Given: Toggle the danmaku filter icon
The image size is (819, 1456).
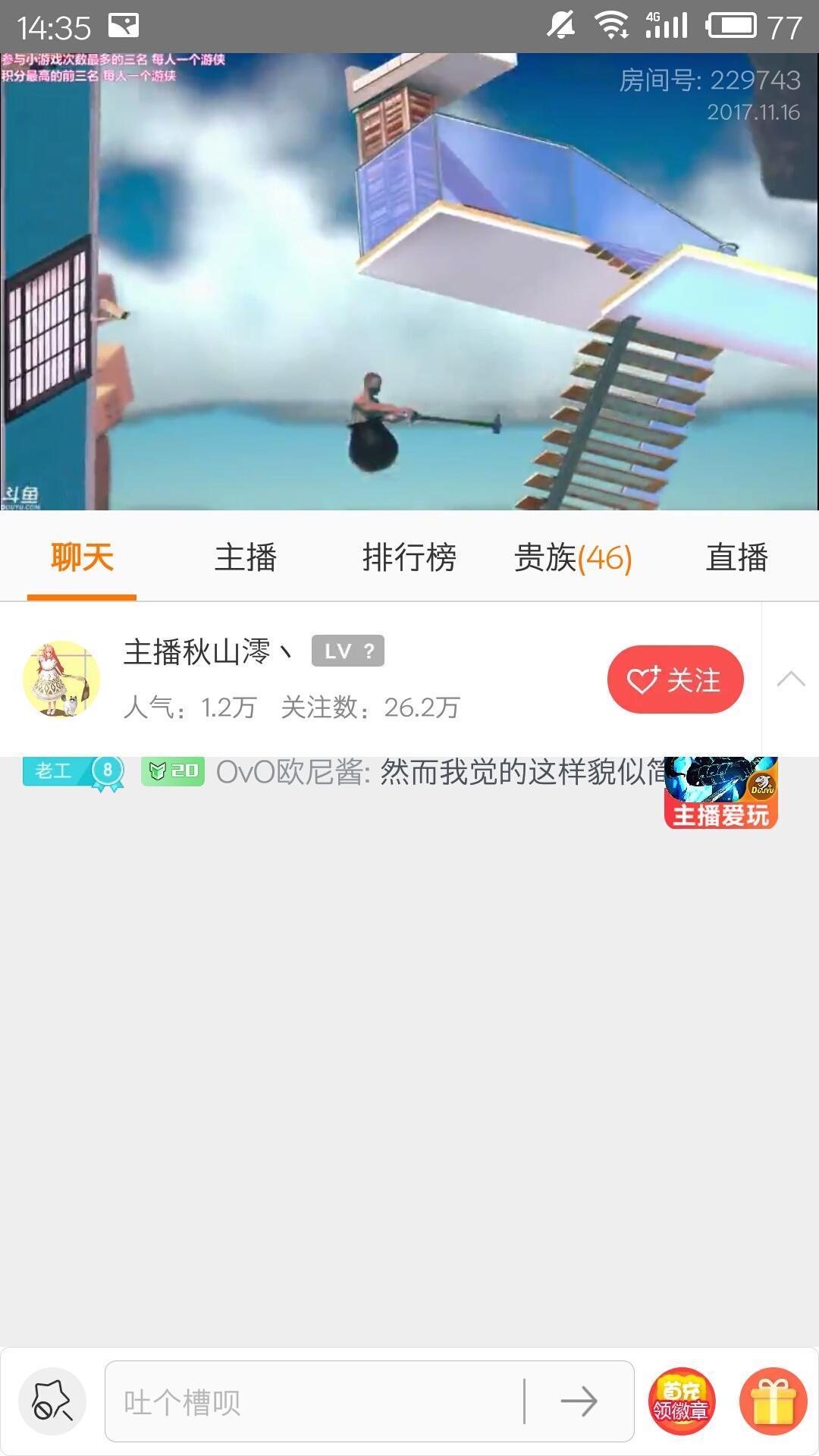Looking at the screenshot, I should pyautogui.click(x=52, y=1401).
